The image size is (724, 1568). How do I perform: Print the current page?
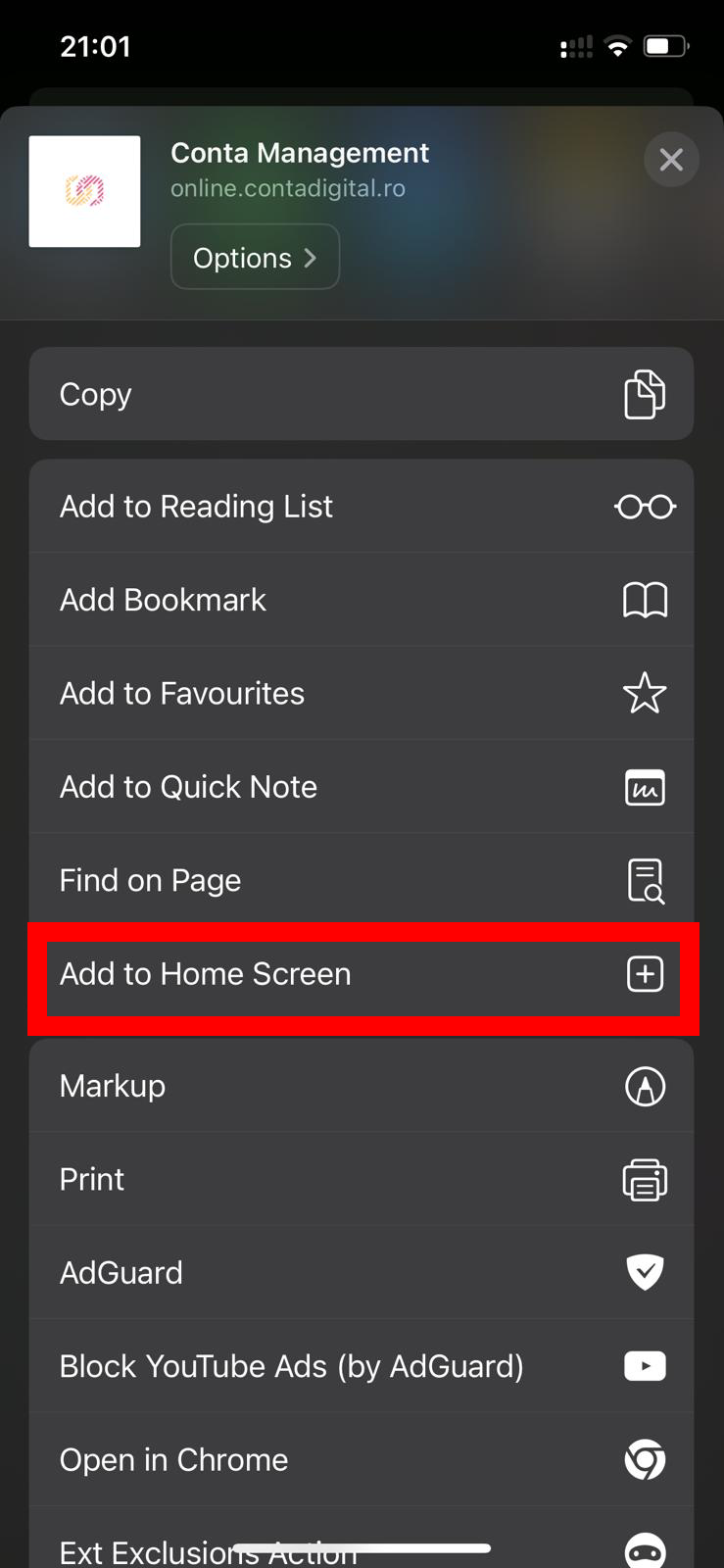pyautogui.click(x=361, y=1179)
